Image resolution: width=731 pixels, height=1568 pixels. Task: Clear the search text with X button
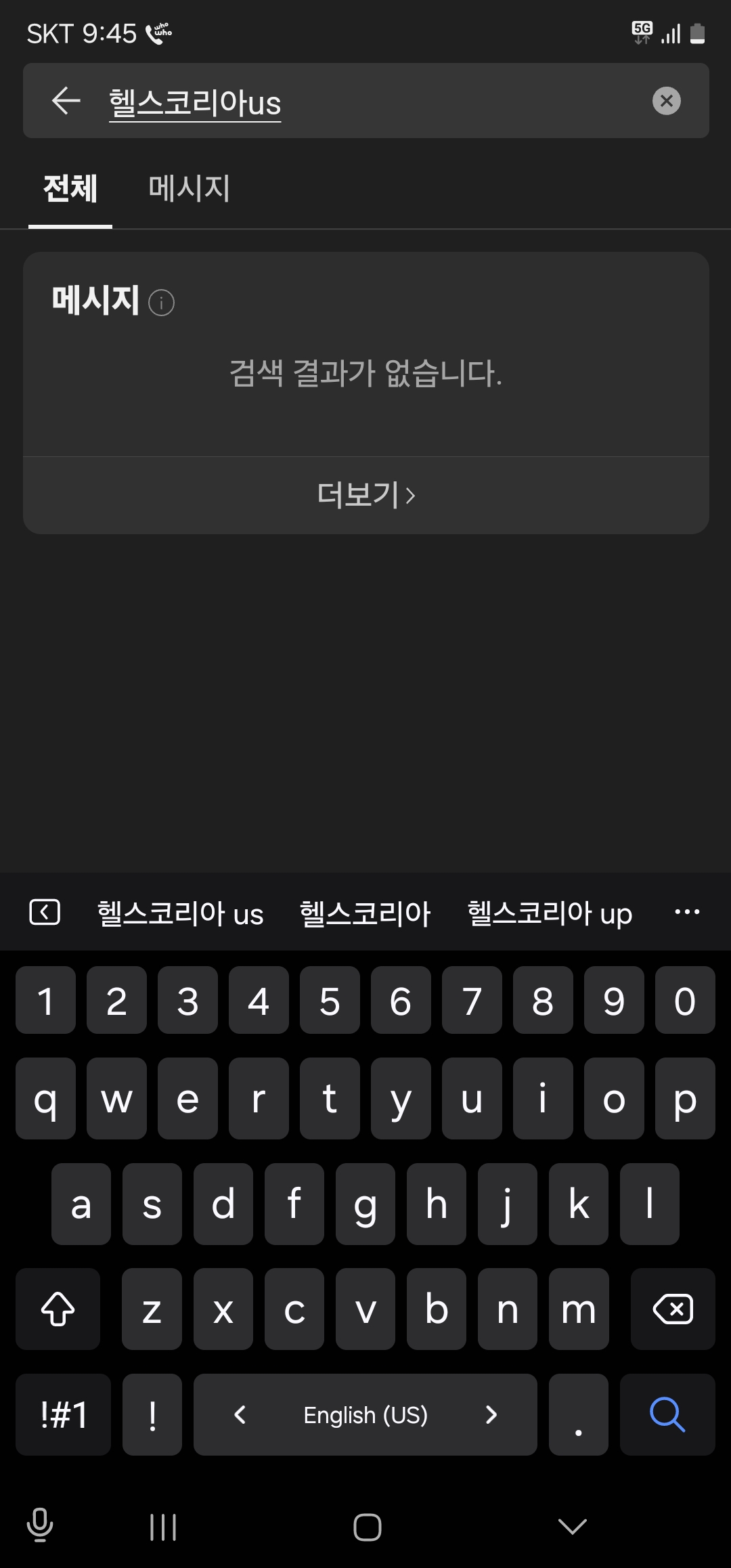666,101
